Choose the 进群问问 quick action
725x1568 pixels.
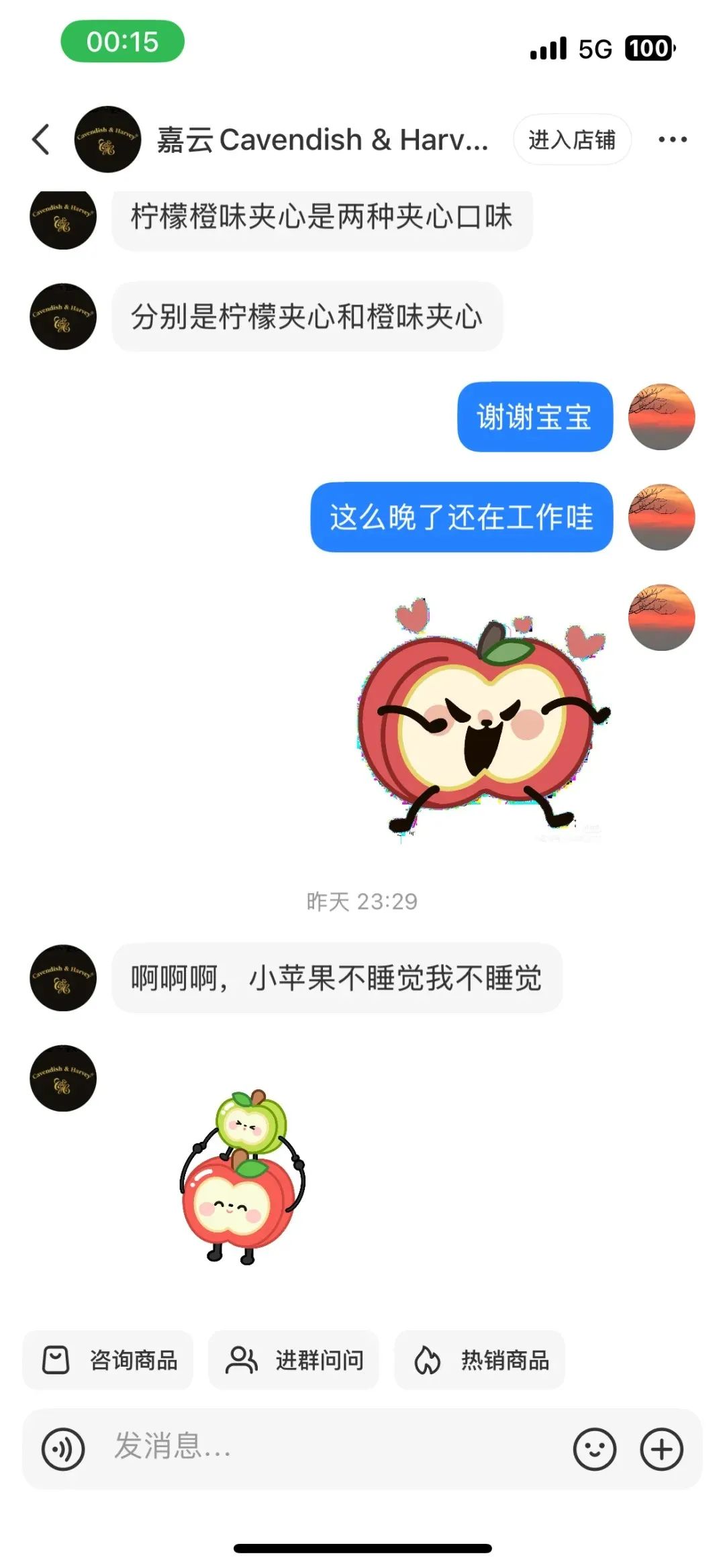[x=294, y=1361]
